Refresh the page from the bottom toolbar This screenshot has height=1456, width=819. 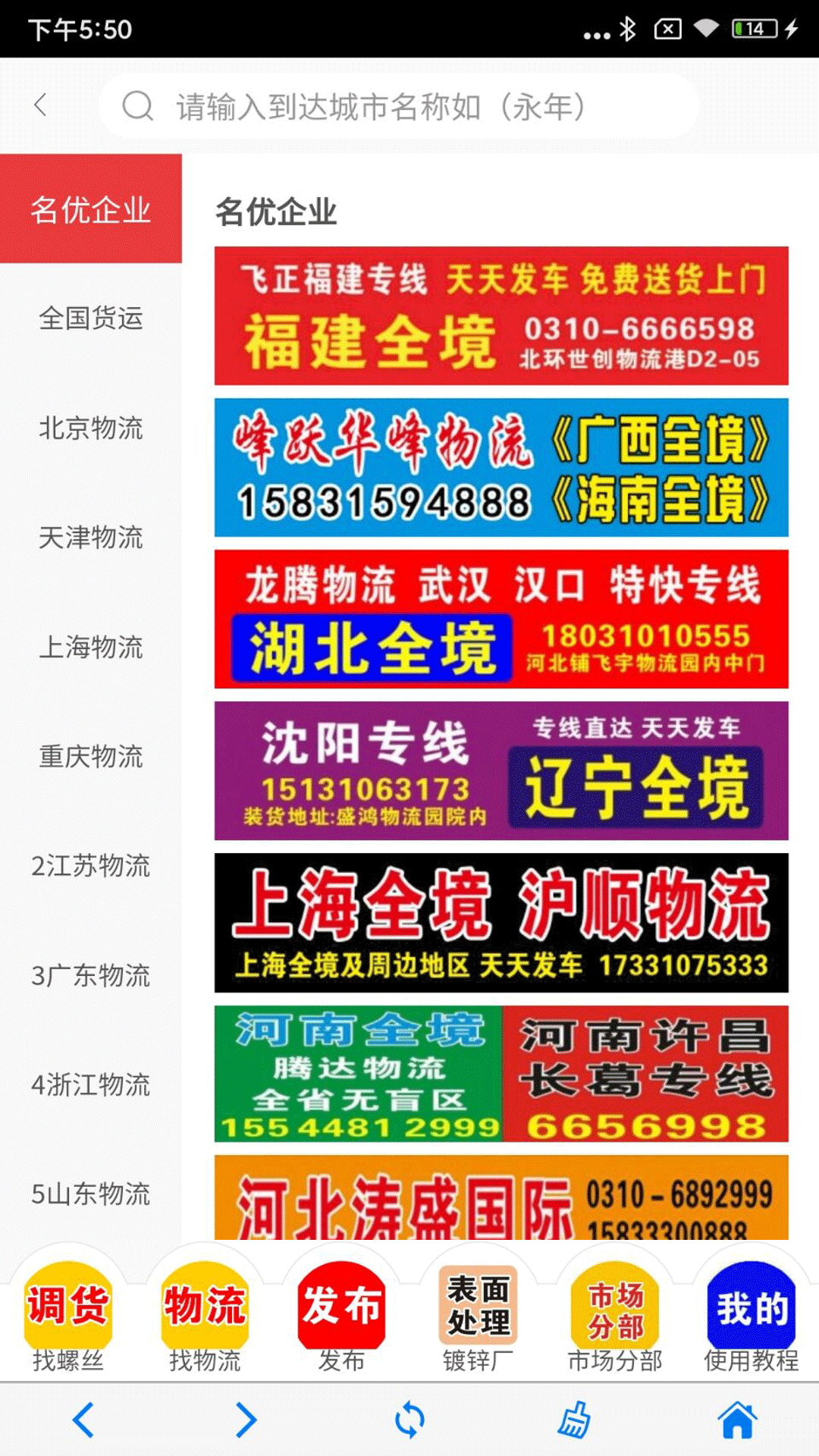point(409,1420)
